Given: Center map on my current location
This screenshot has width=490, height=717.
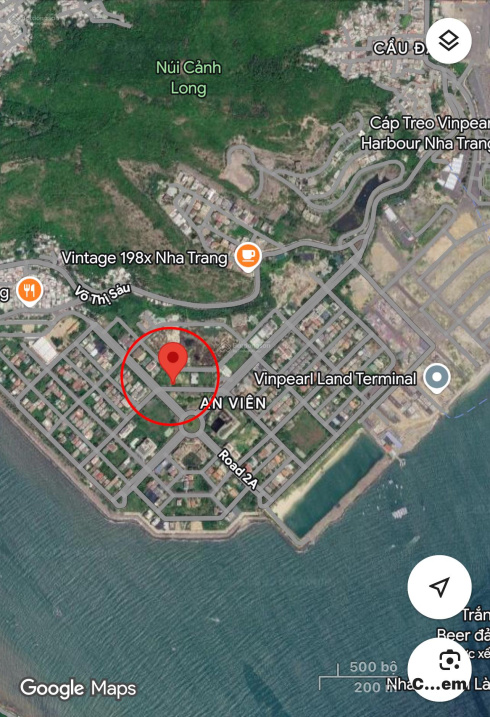Looking at the screenshot, I should click(x=439, y=587).
